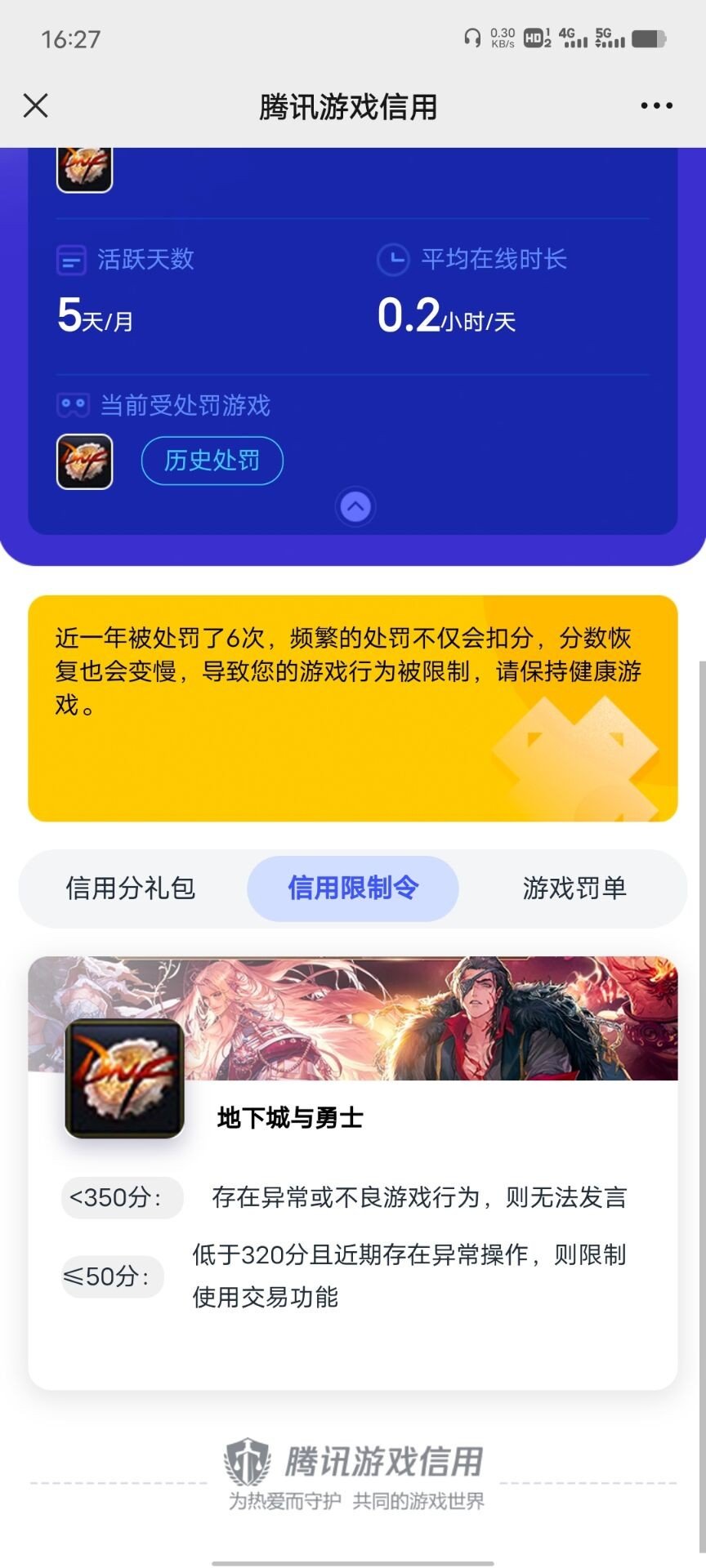Select the 地下城与勇士 game icon in the card
The width and height of the screenshot is (706, 1568).
point(123,1078)
